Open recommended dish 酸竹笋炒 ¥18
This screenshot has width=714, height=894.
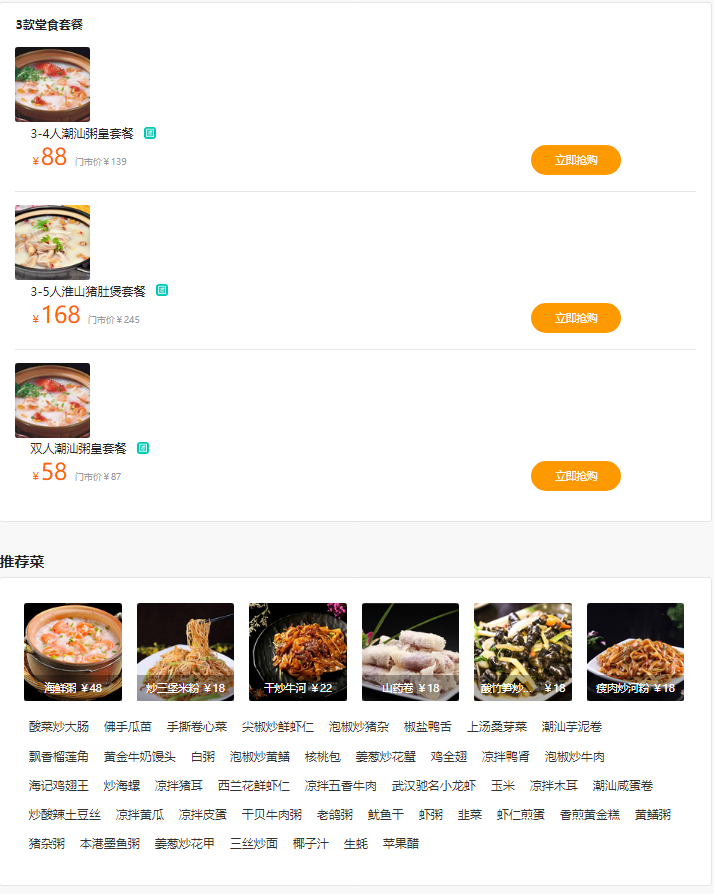pos(522,651)
